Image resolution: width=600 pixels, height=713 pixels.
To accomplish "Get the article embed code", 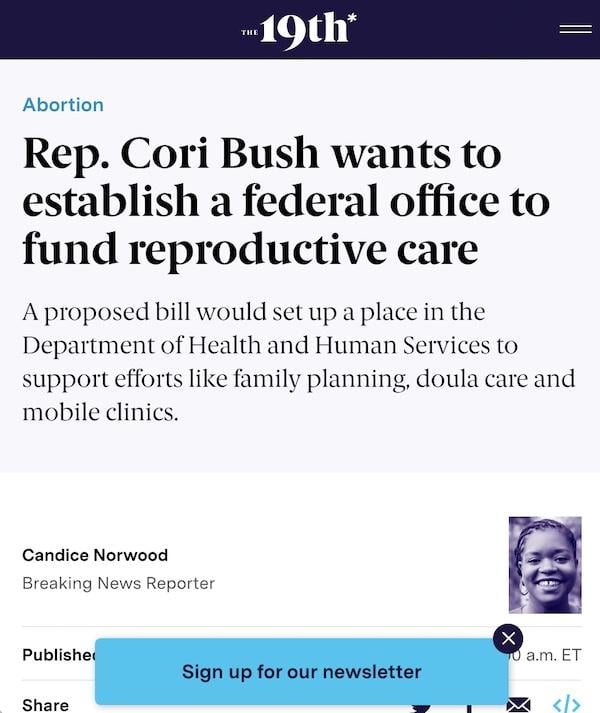I will coord(567,705).
